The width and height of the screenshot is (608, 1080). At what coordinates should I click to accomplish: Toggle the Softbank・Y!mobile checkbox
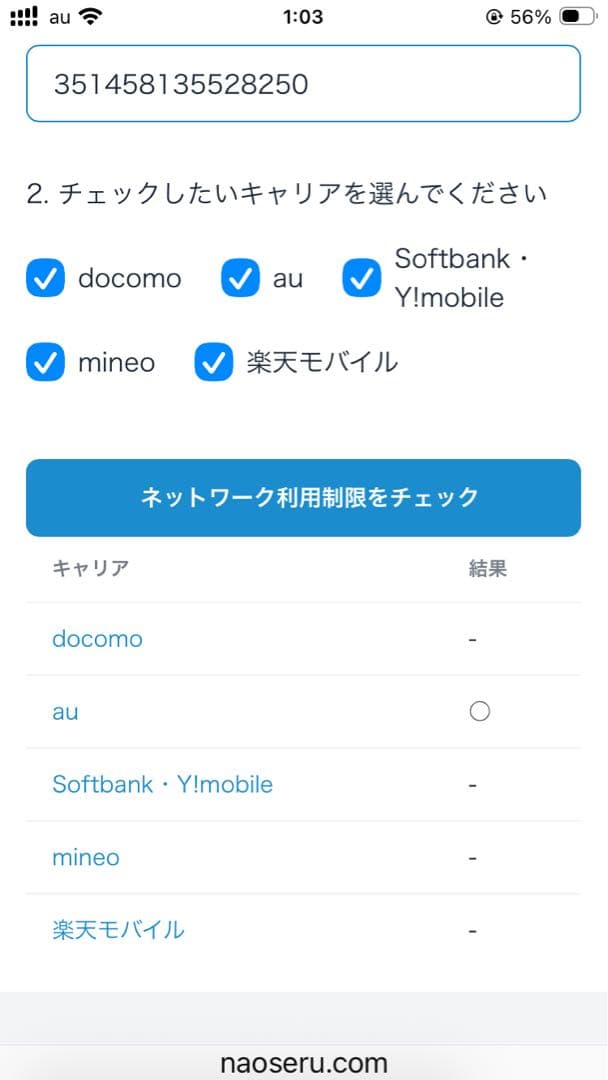coord(362,278)
